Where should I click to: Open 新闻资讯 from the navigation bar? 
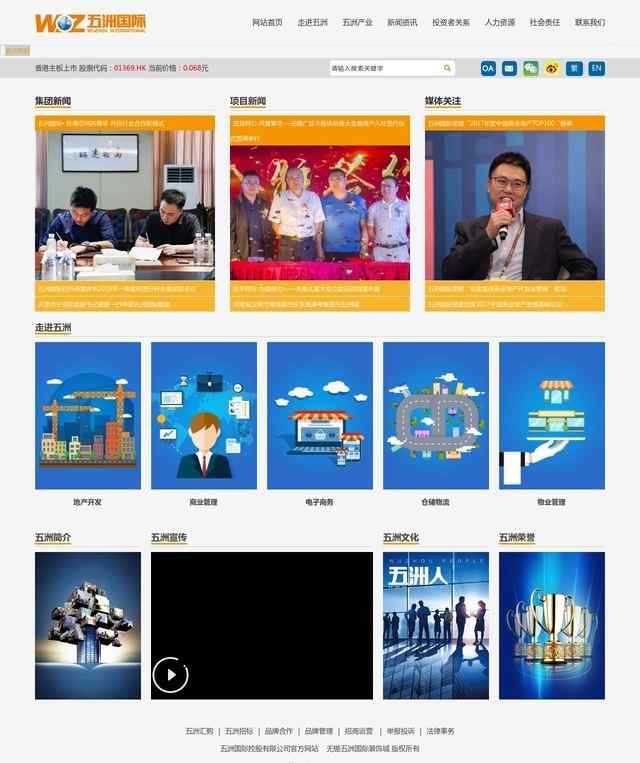(x=402, y=22)
